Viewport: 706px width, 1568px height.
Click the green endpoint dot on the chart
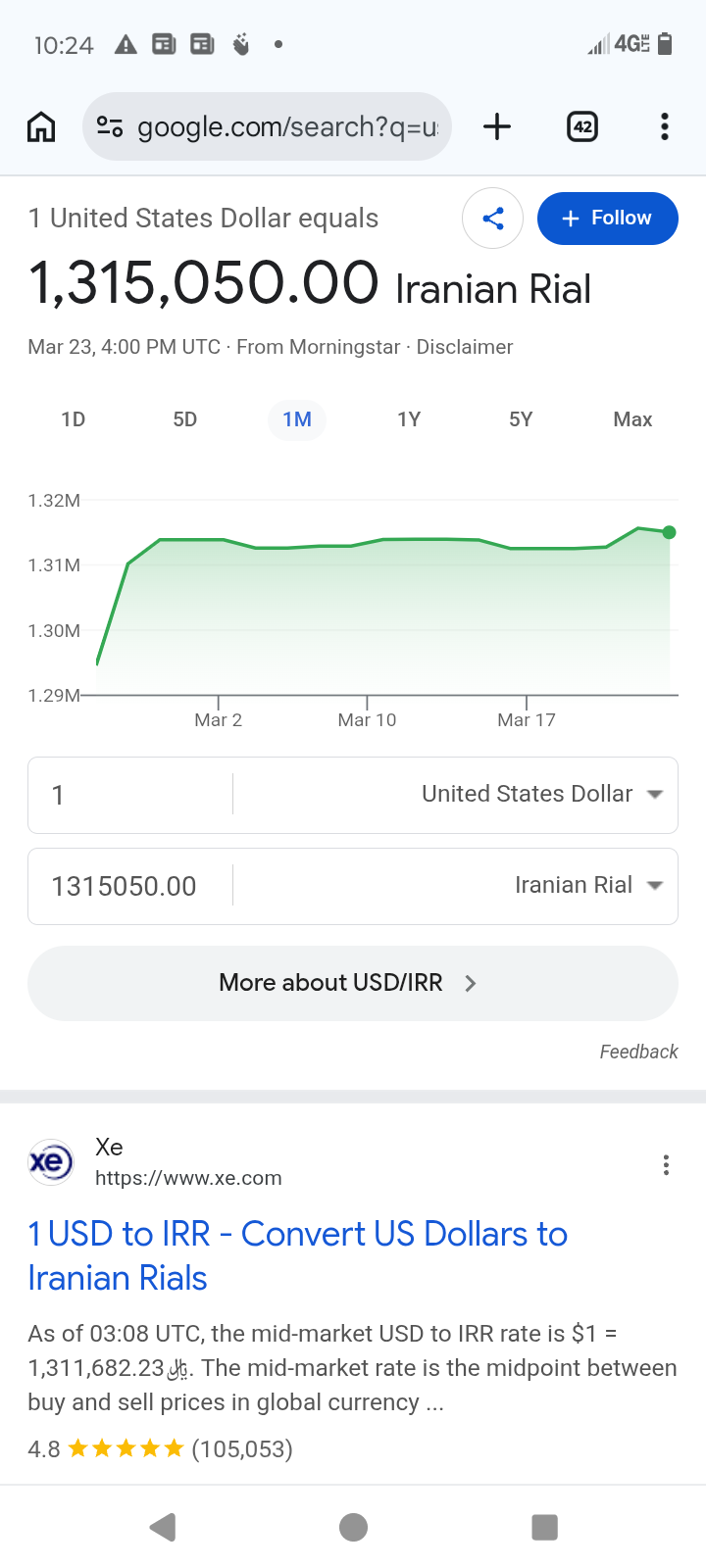click(669, 532)
